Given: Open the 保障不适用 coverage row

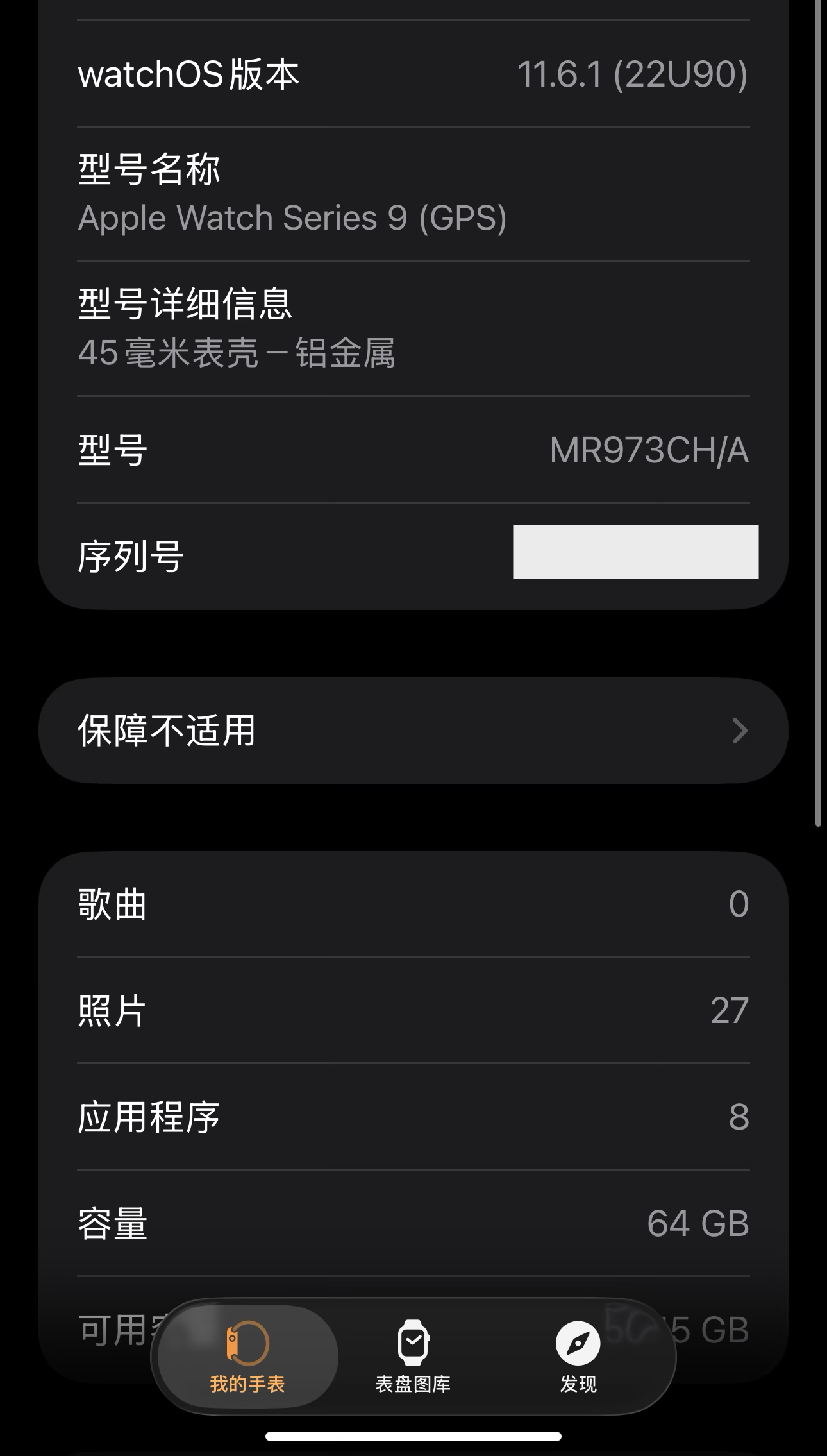Looking at the screenshot, I should pyautogui.click(x=413, y=731).
